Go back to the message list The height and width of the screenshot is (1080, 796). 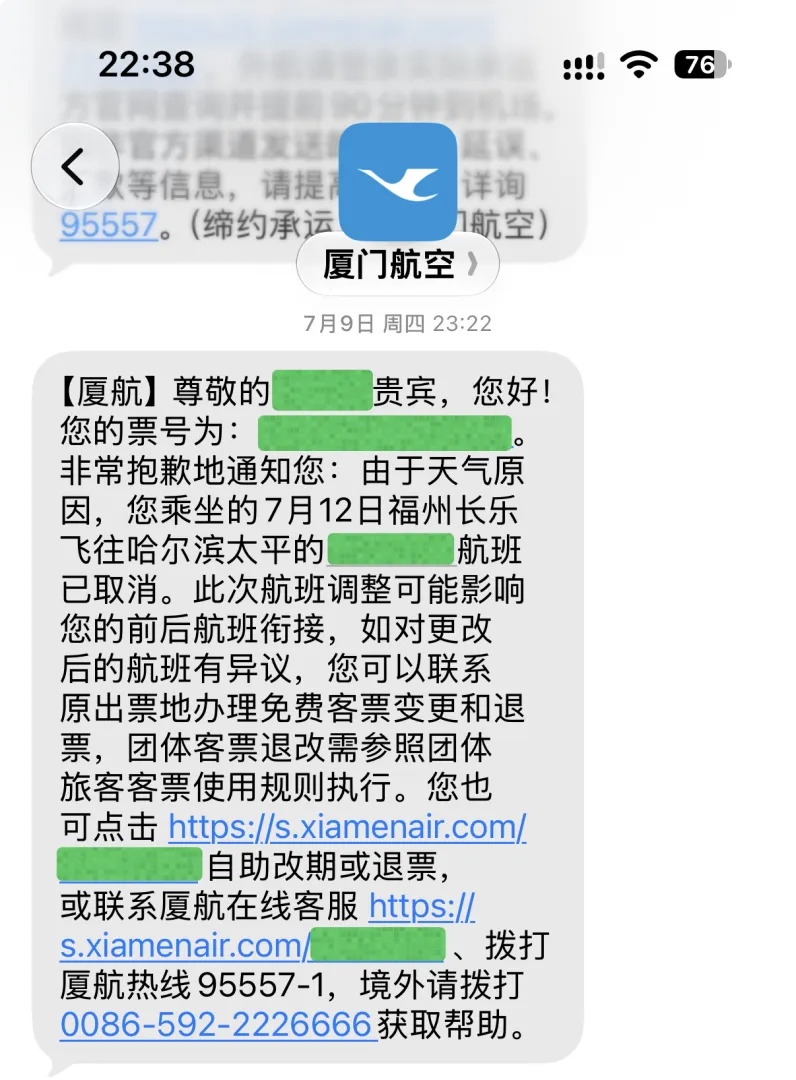[74, 166]
